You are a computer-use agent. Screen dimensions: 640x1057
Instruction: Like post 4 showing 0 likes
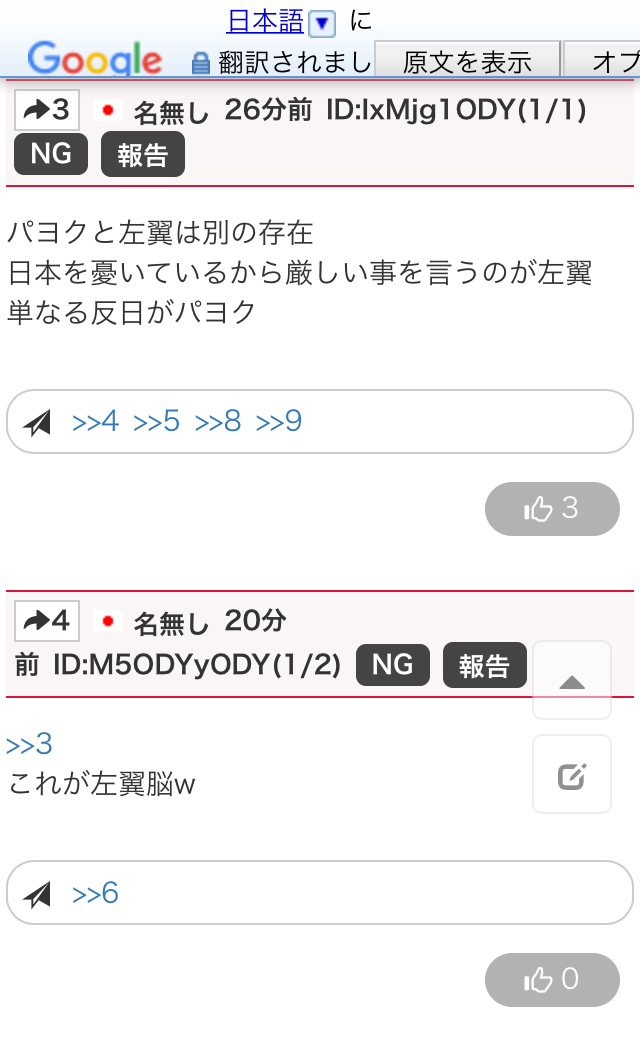pyautogui.click(x=552, y=980)
